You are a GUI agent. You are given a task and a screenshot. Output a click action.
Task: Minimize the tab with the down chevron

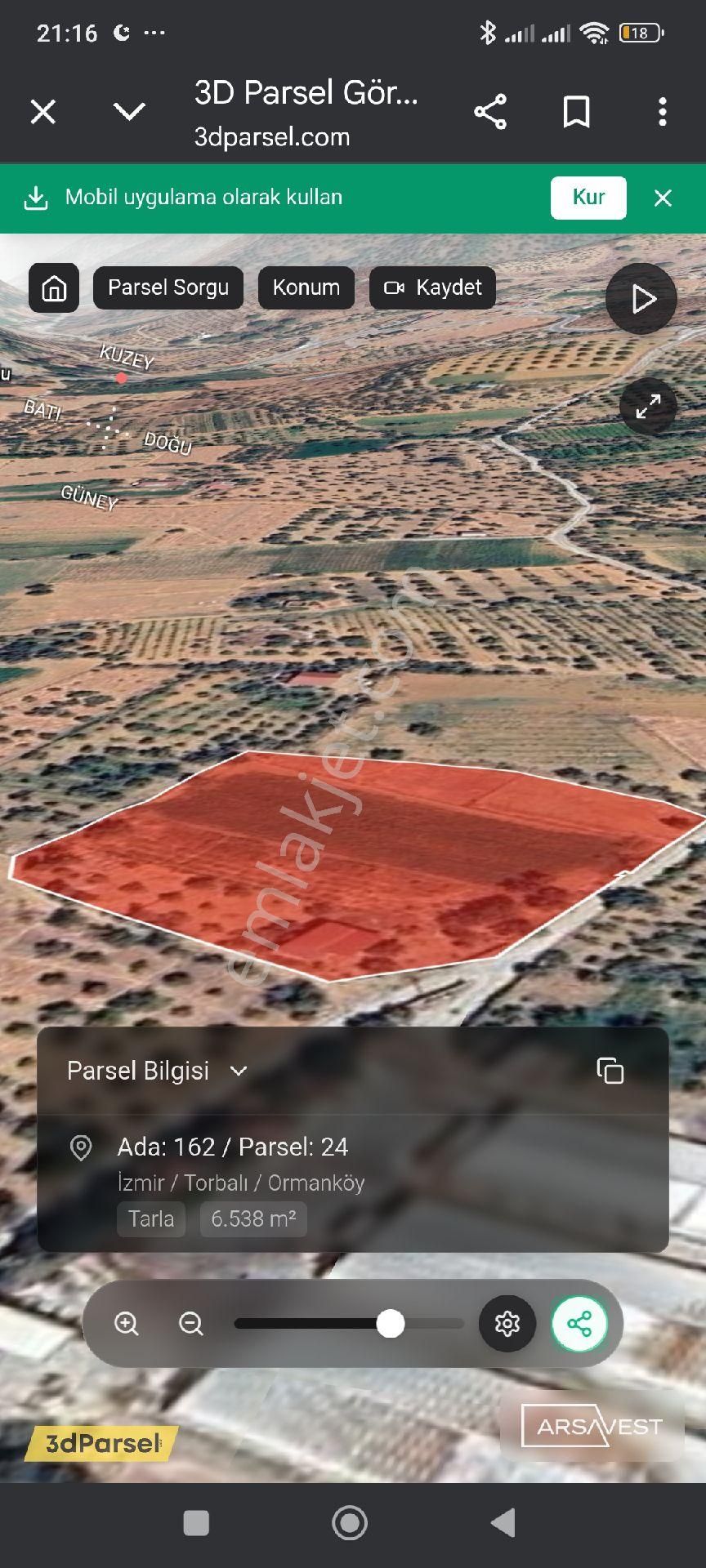[129, 112]
